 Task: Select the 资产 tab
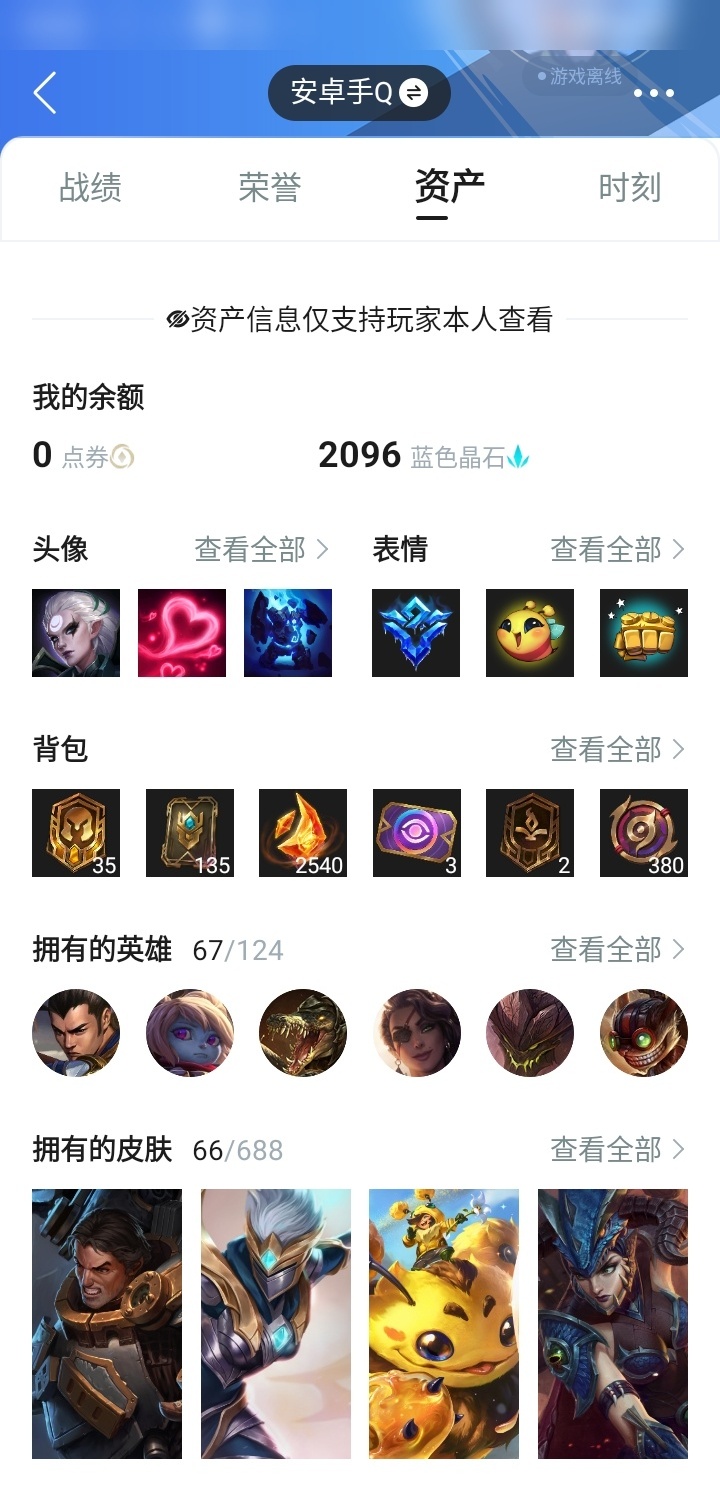click(x=450, y=187)
